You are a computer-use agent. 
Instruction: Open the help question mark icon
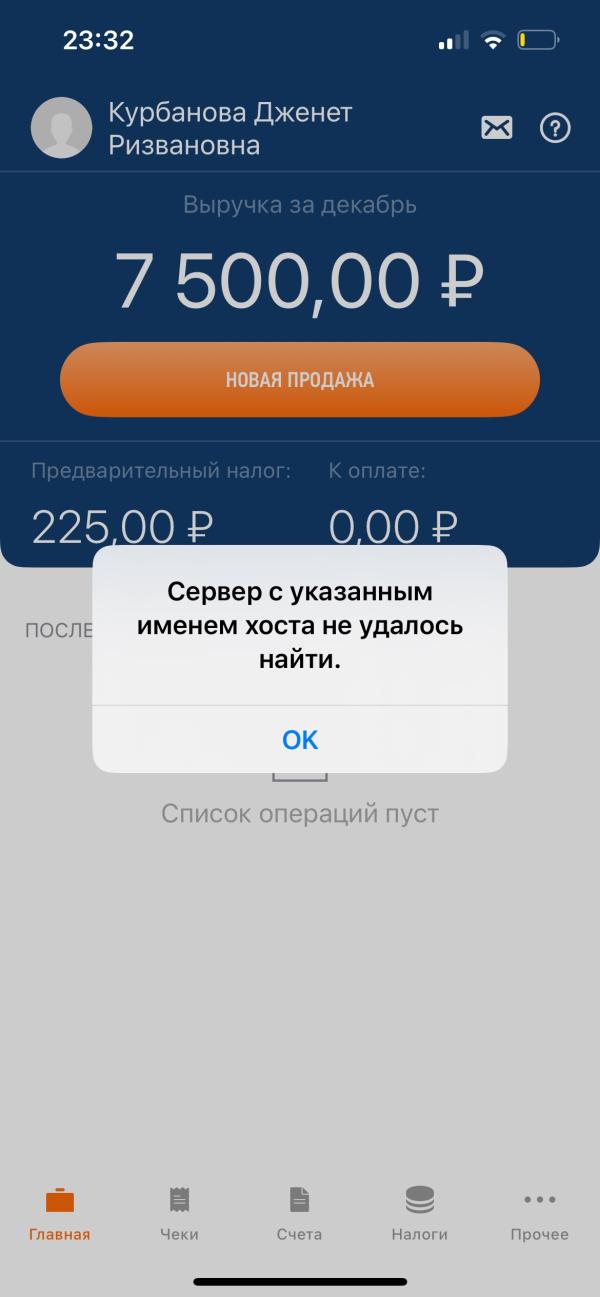tap(555, 128)
